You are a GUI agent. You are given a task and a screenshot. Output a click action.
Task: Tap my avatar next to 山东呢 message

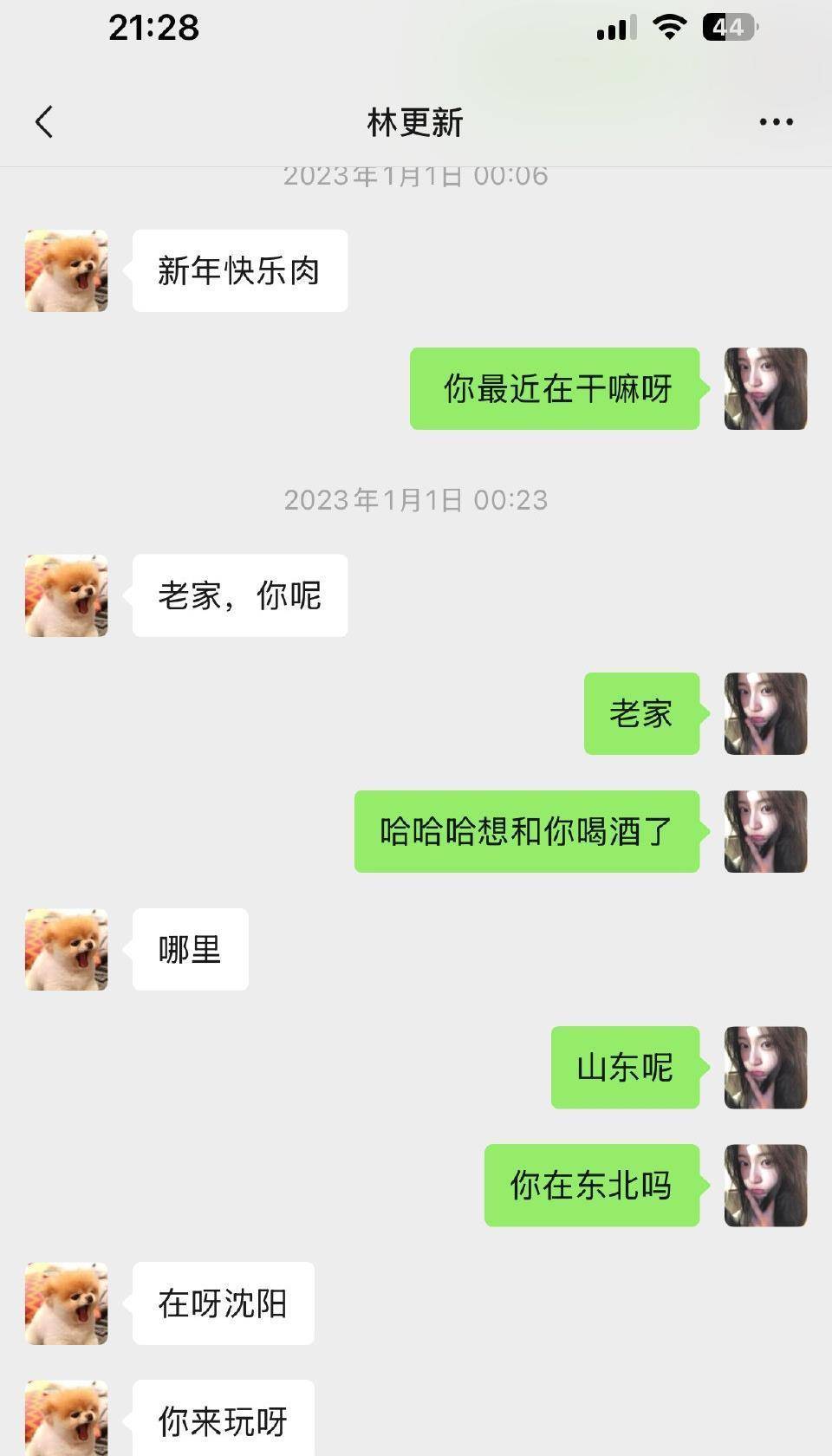coord(765,1067)
